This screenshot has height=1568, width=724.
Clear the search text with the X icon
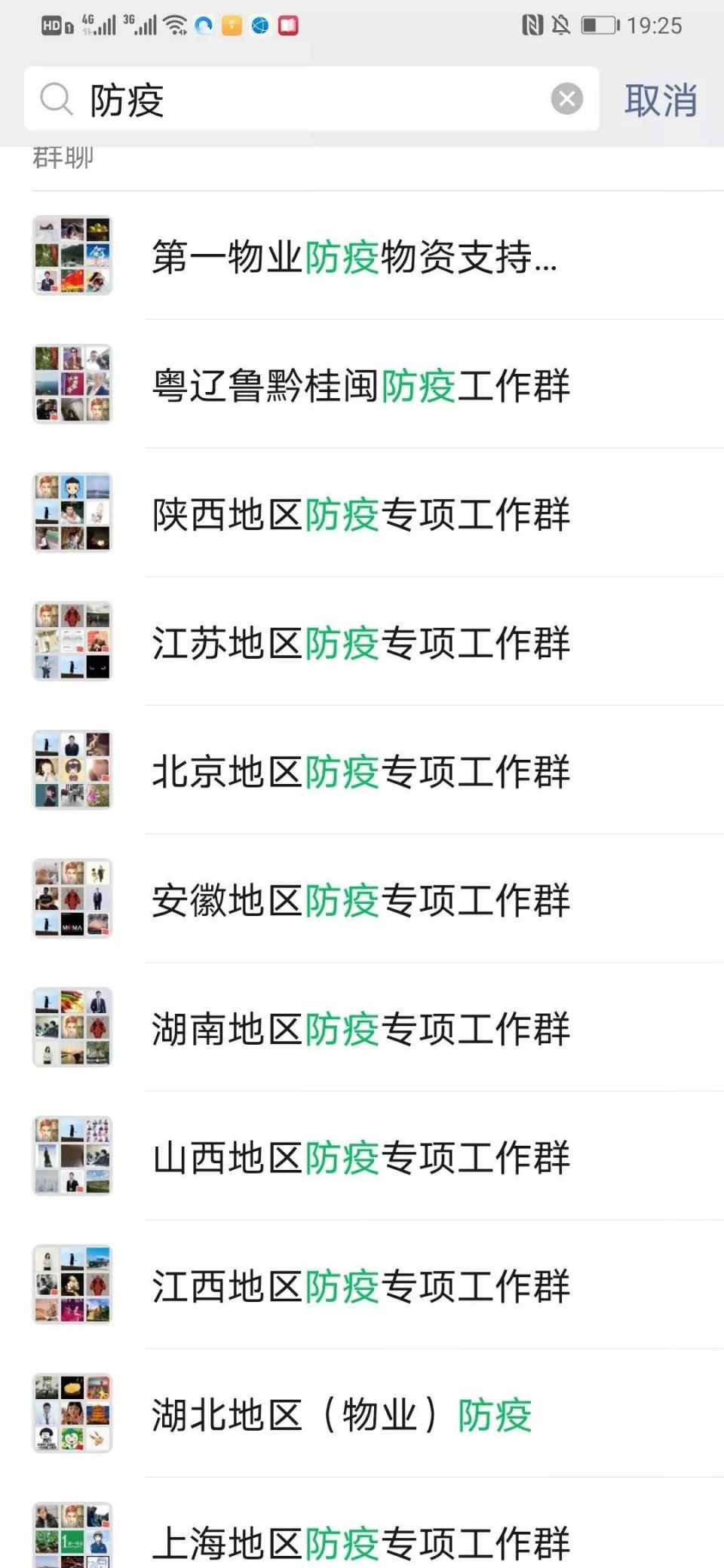click(566, 99)
